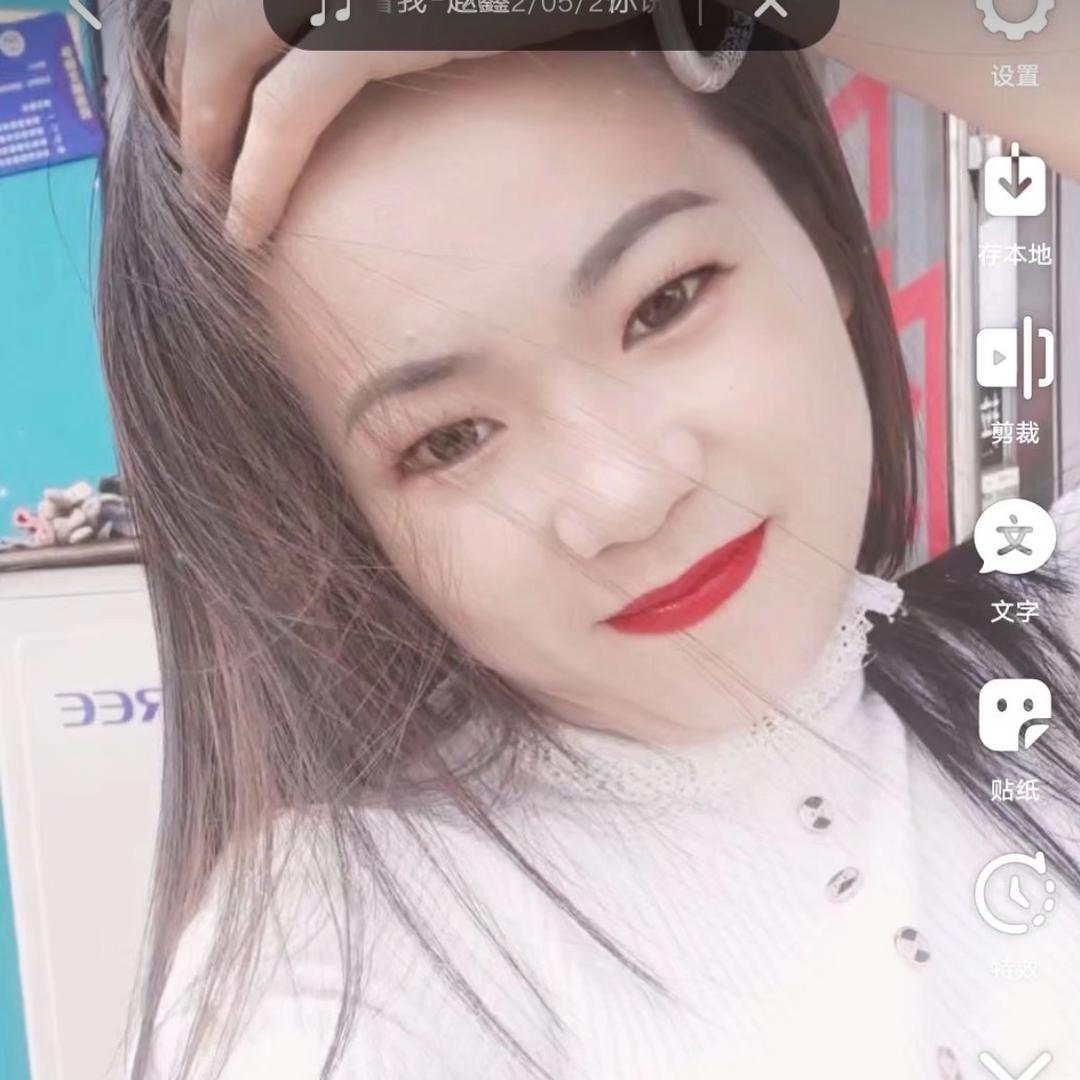Expand more tools with the down chevron
The image size is (1080, 1080).
pos(1014,1066)
